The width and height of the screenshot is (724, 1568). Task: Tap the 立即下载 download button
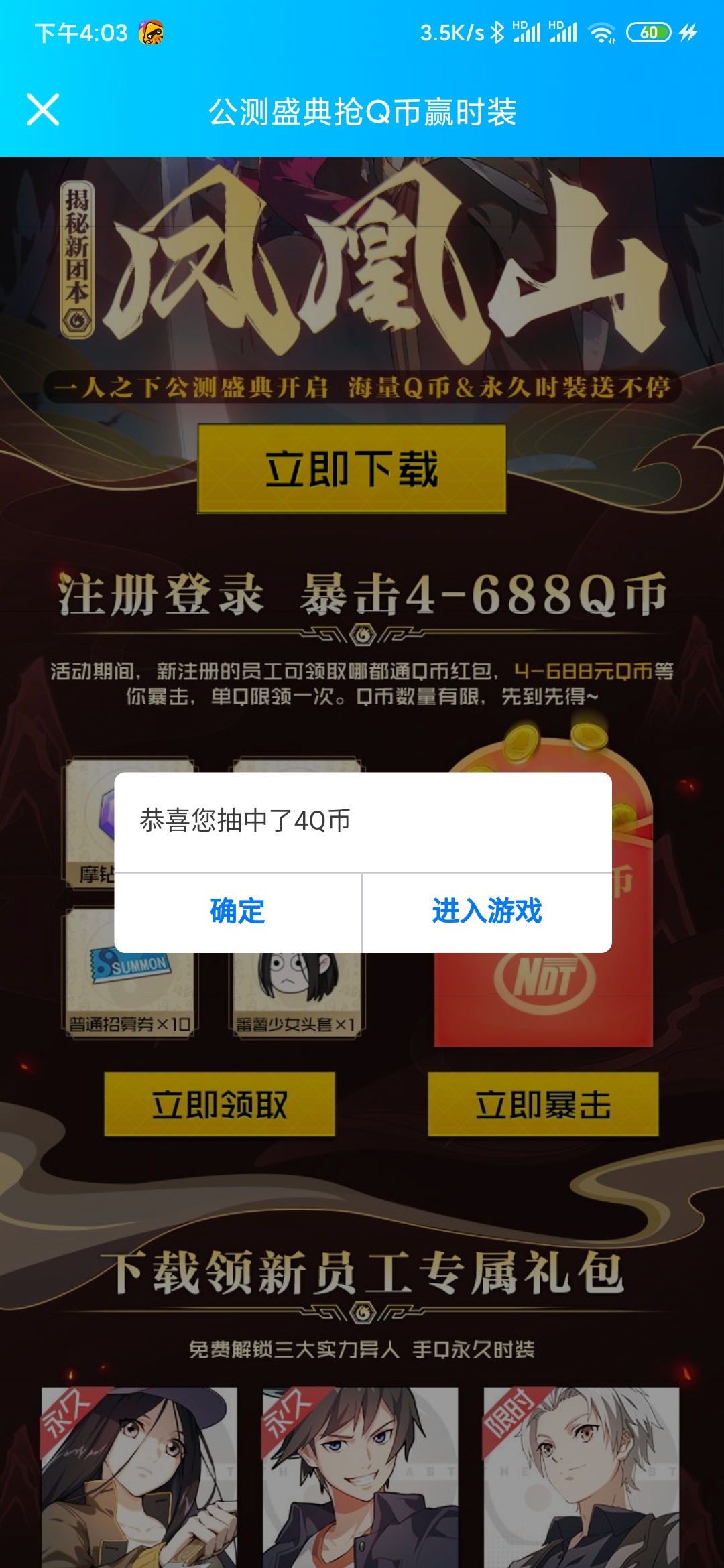[x=351, y=469]
